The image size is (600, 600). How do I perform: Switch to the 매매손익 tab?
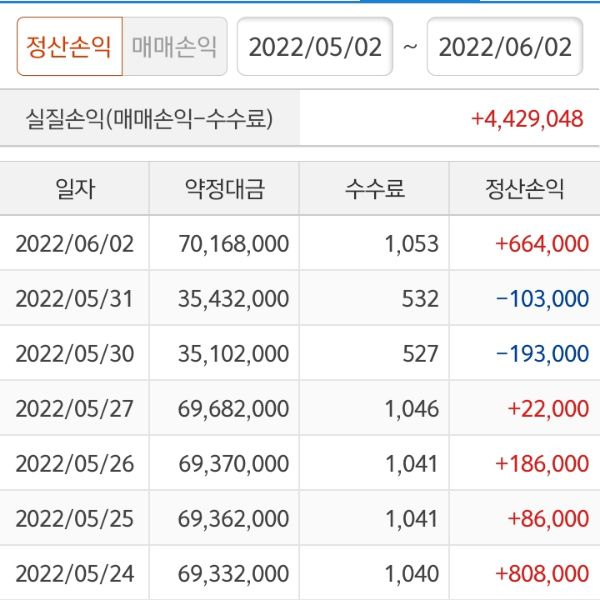click(x=175, y=47)
